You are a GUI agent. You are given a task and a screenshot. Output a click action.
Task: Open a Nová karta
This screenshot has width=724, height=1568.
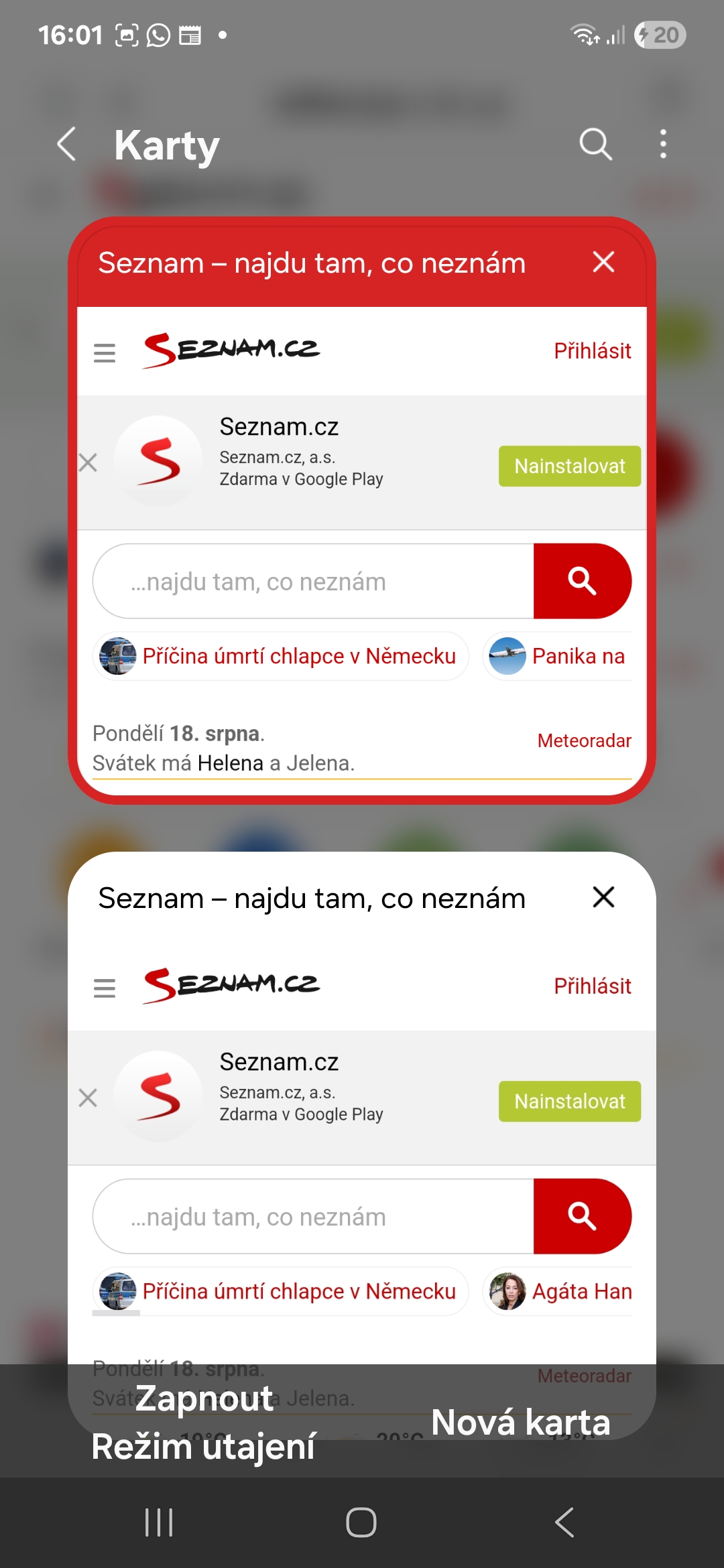tap(521, 1422)
